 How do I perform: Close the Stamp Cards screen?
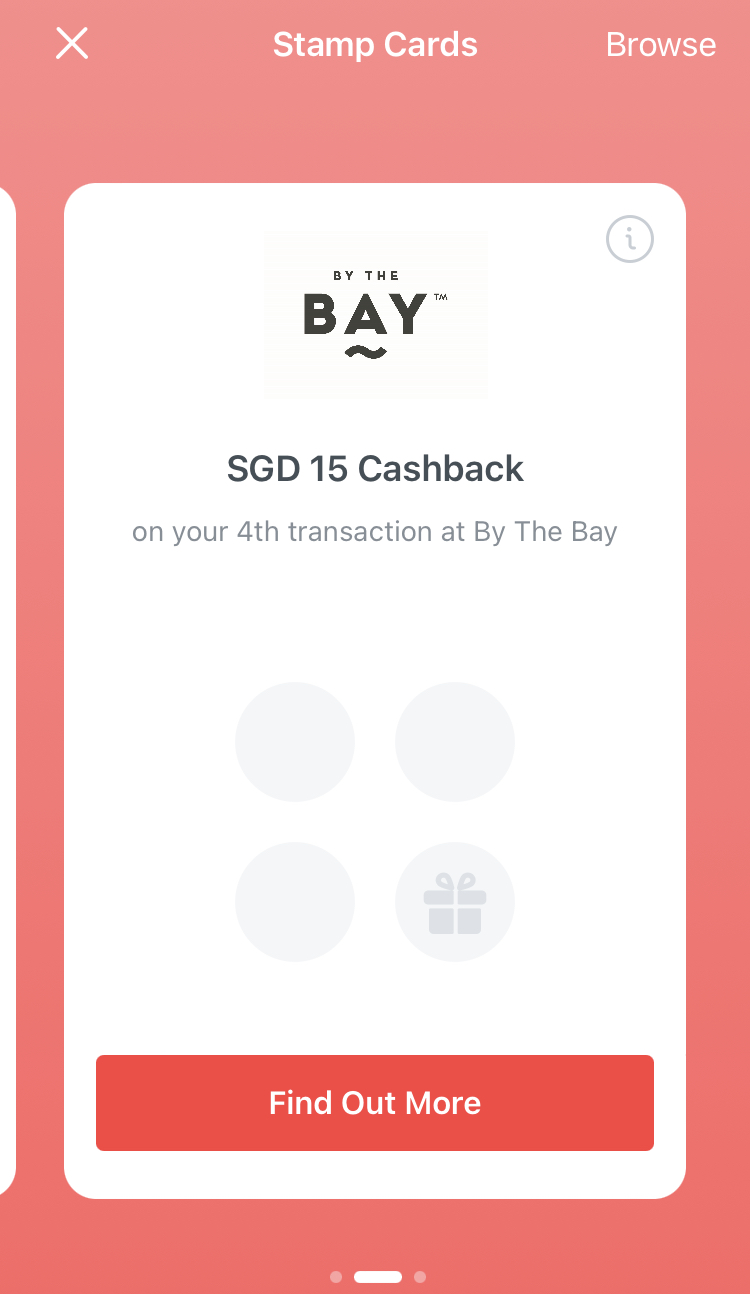tap(72, 44)
